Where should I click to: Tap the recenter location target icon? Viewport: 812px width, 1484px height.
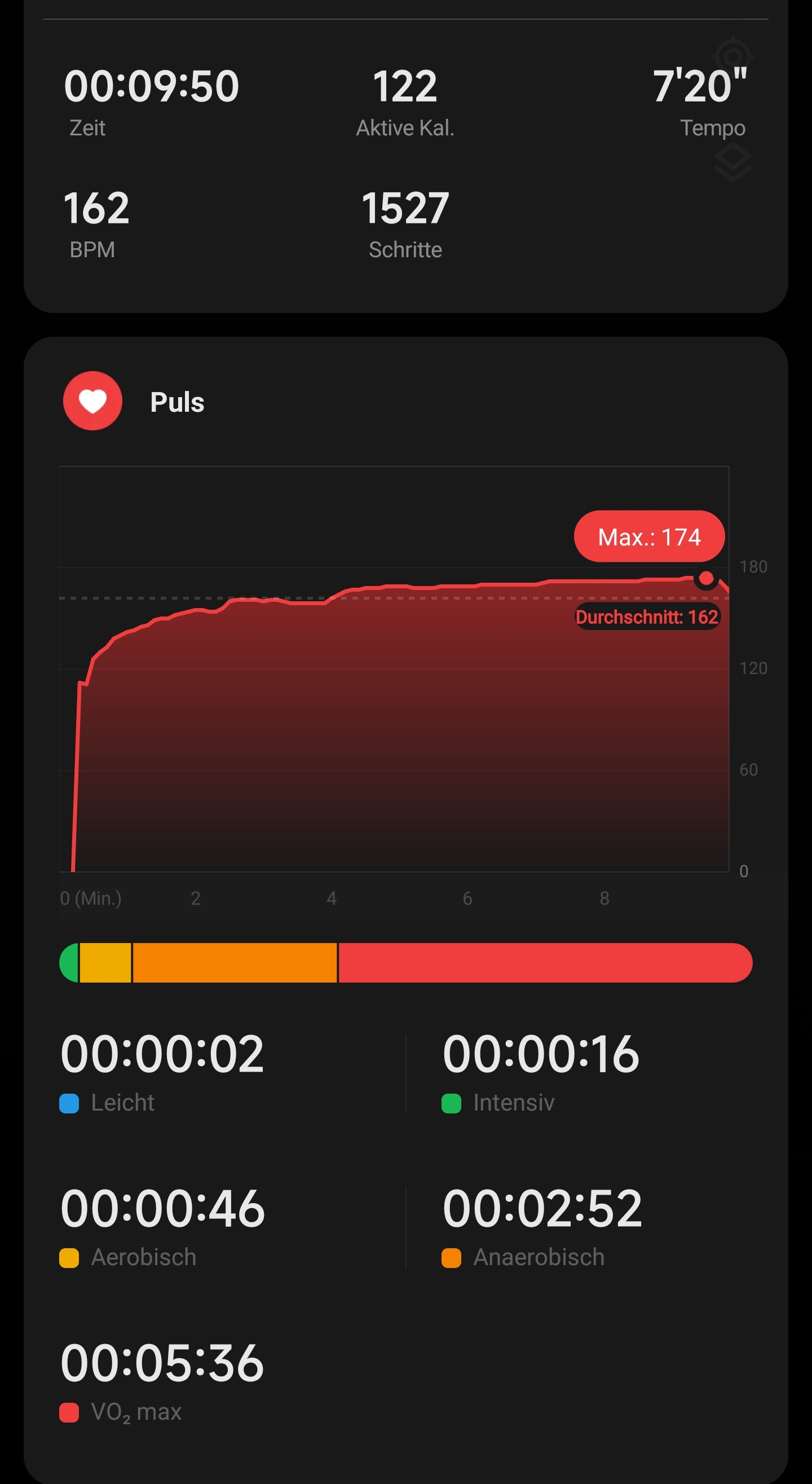point(732,56)
